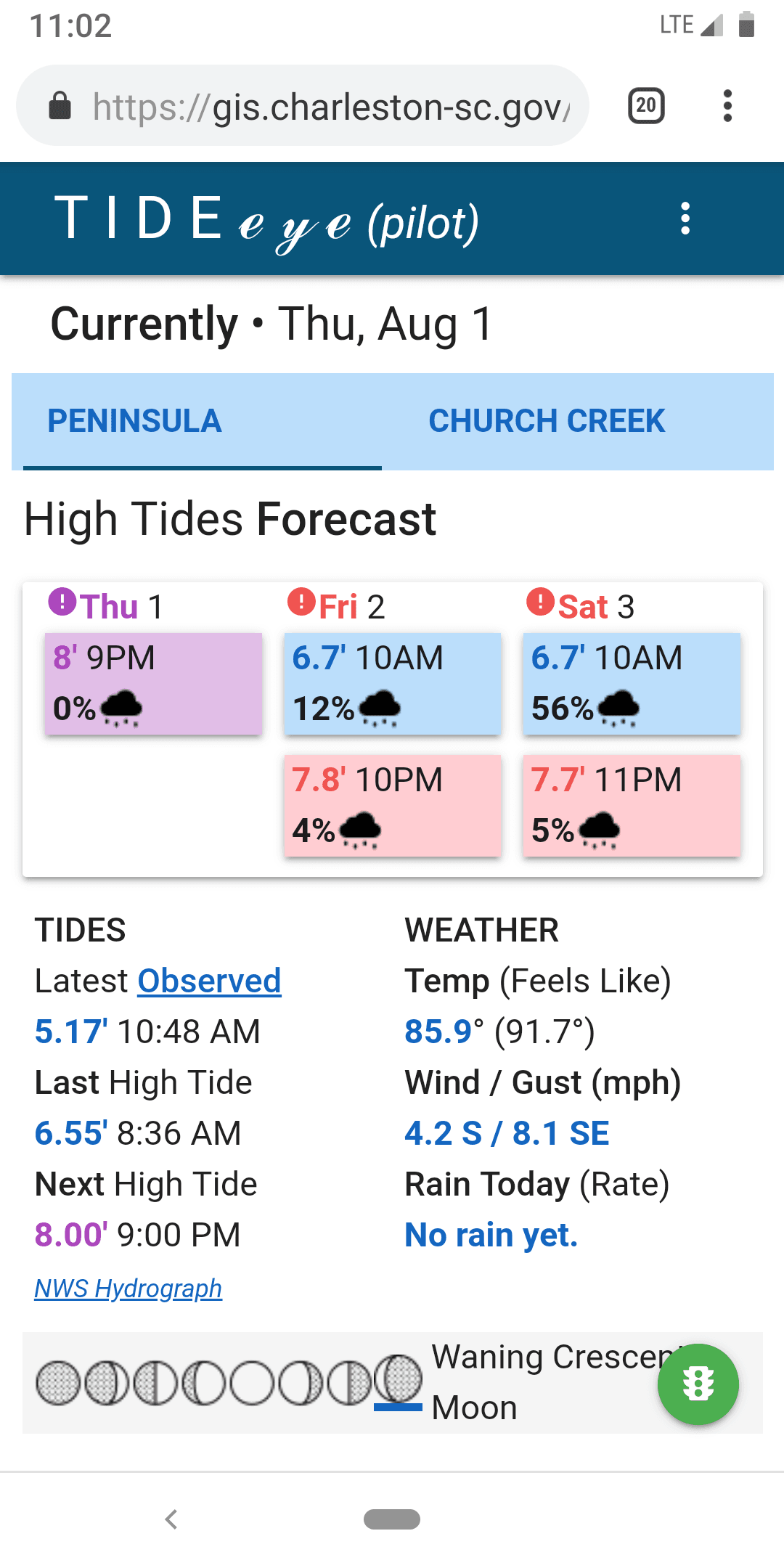
Task: Open the Fri 7.8' 10PM tide card
Action: pyautogui.click(x=392, y=805)
